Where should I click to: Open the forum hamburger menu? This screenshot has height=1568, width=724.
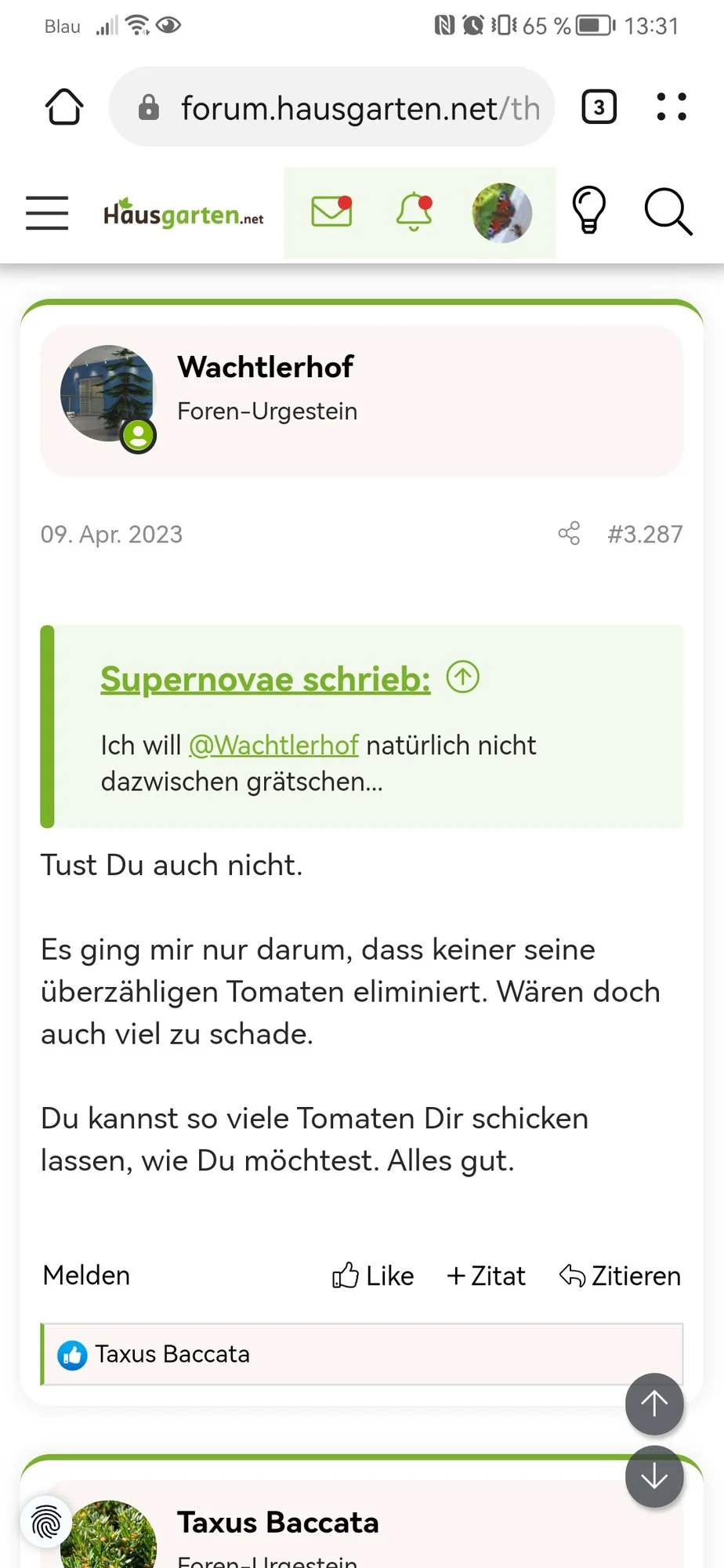[x=47, y=212]
